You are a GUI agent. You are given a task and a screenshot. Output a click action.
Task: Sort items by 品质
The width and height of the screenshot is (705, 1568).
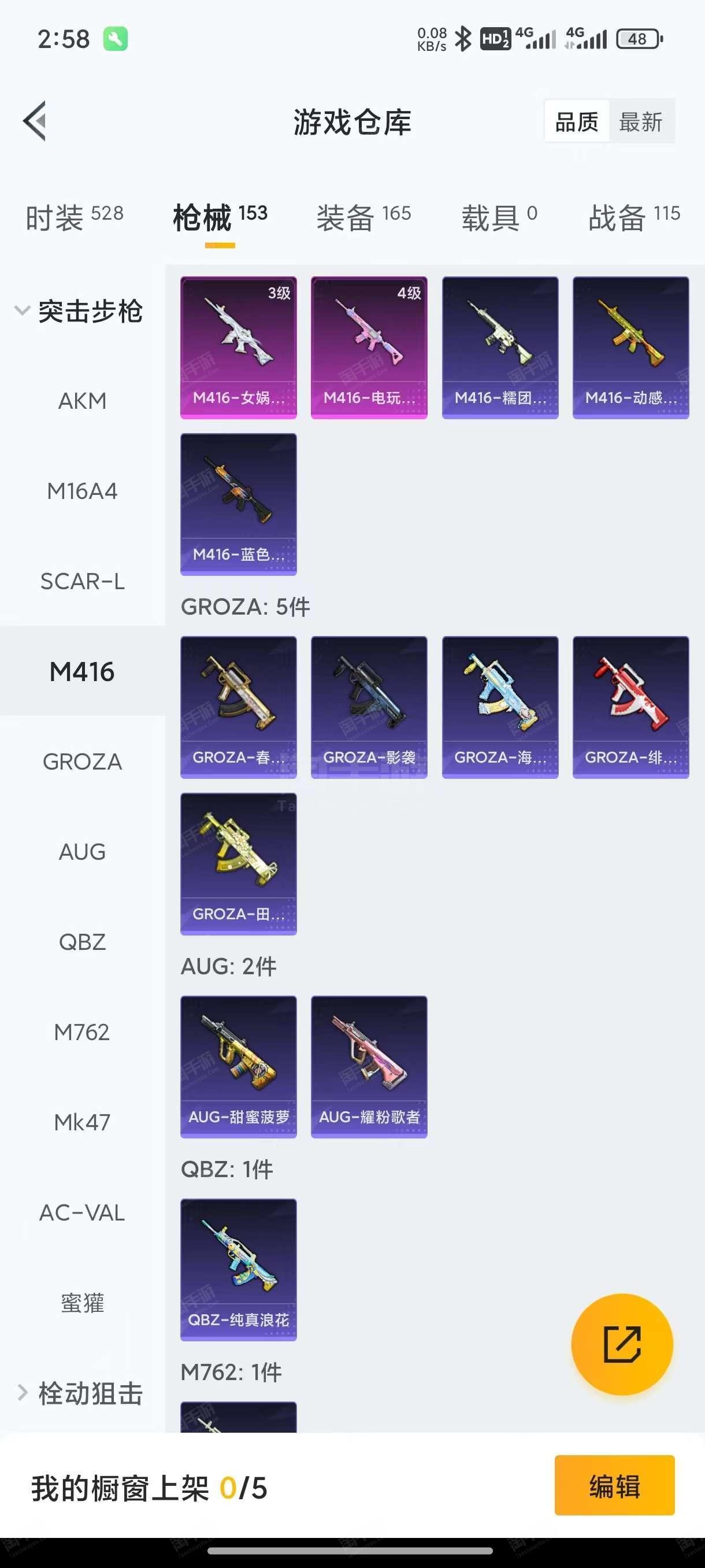[577, 122]
